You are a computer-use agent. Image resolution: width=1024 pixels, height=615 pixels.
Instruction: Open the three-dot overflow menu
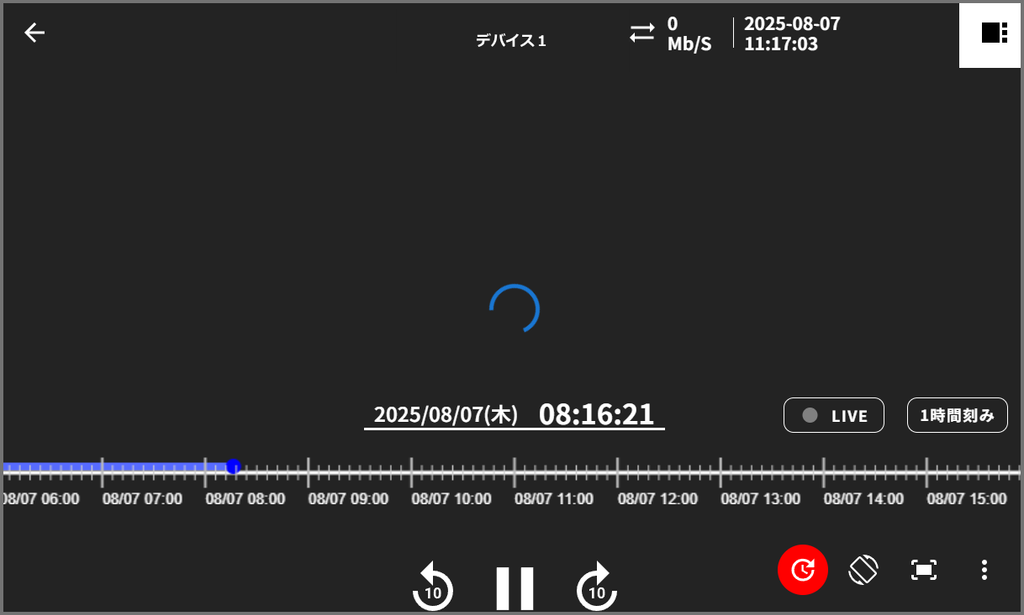pos(984,570)
